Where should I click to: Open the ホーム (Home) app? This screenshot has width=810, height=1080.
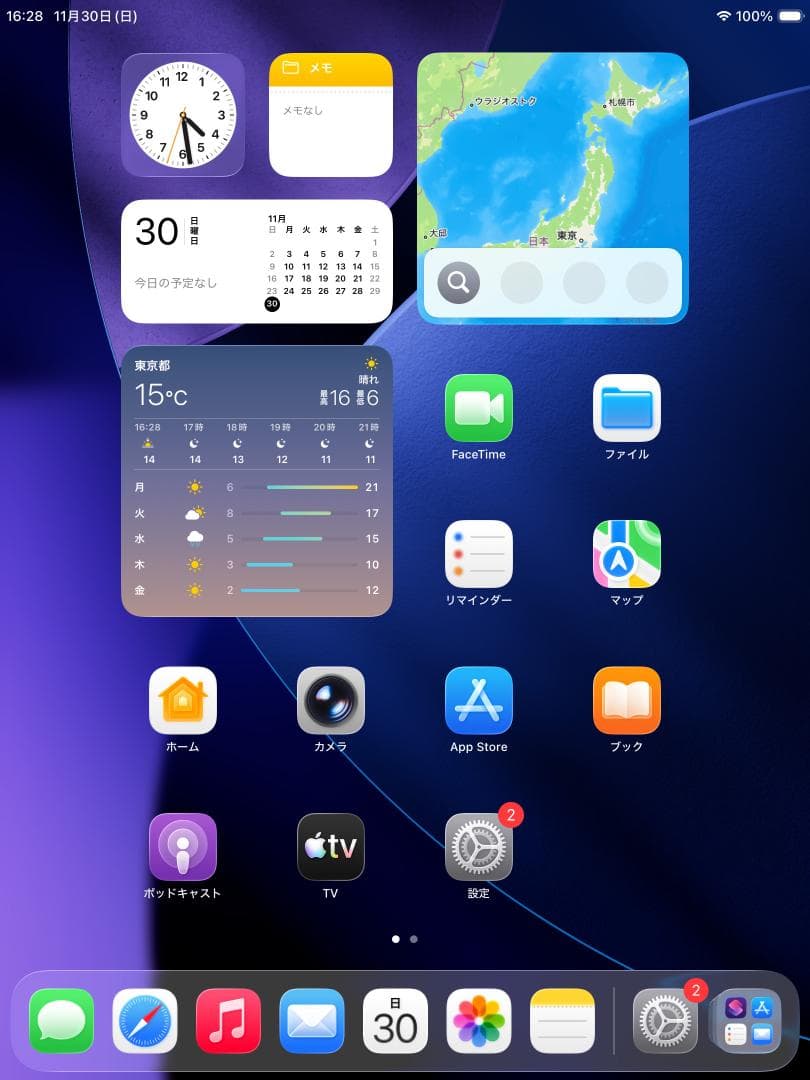(x=183, y=700)
